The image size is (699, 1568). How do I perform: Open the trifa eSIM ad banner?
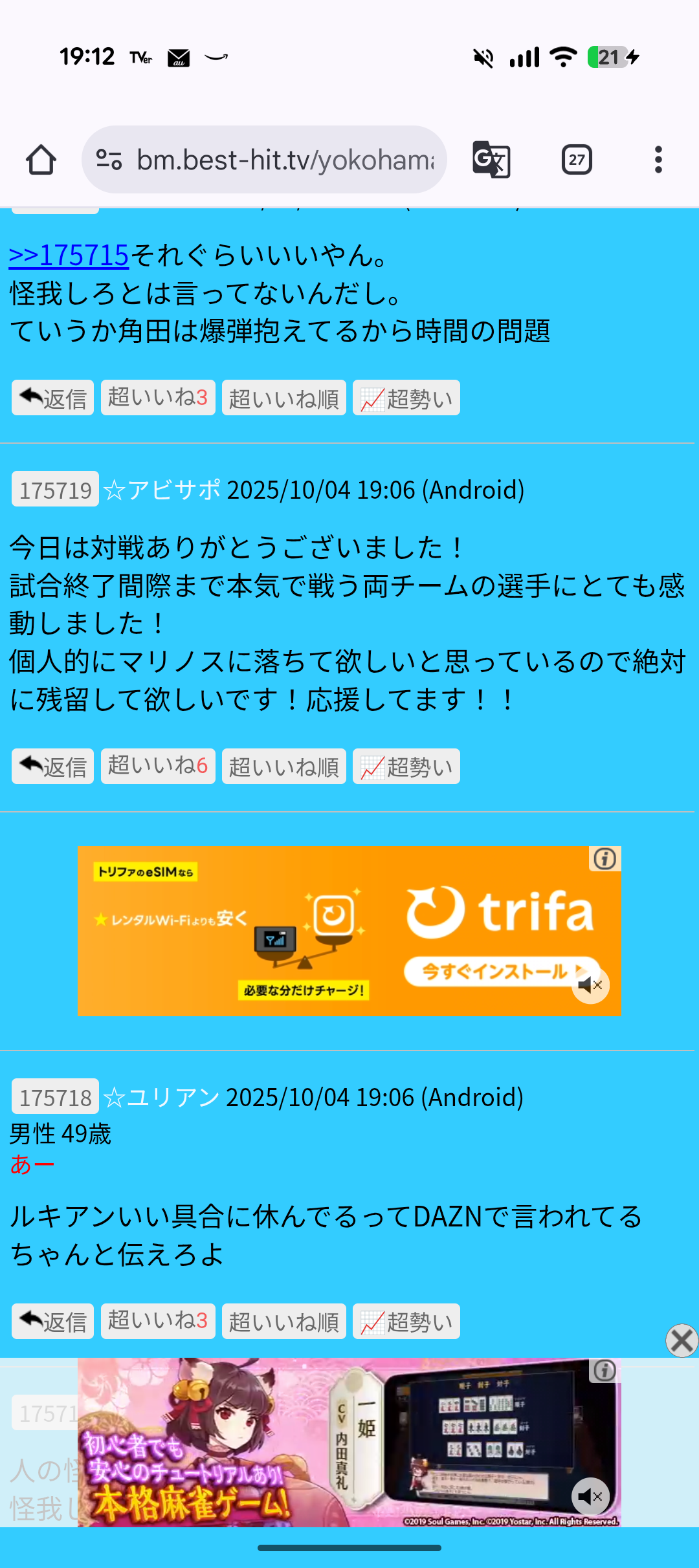349,931
